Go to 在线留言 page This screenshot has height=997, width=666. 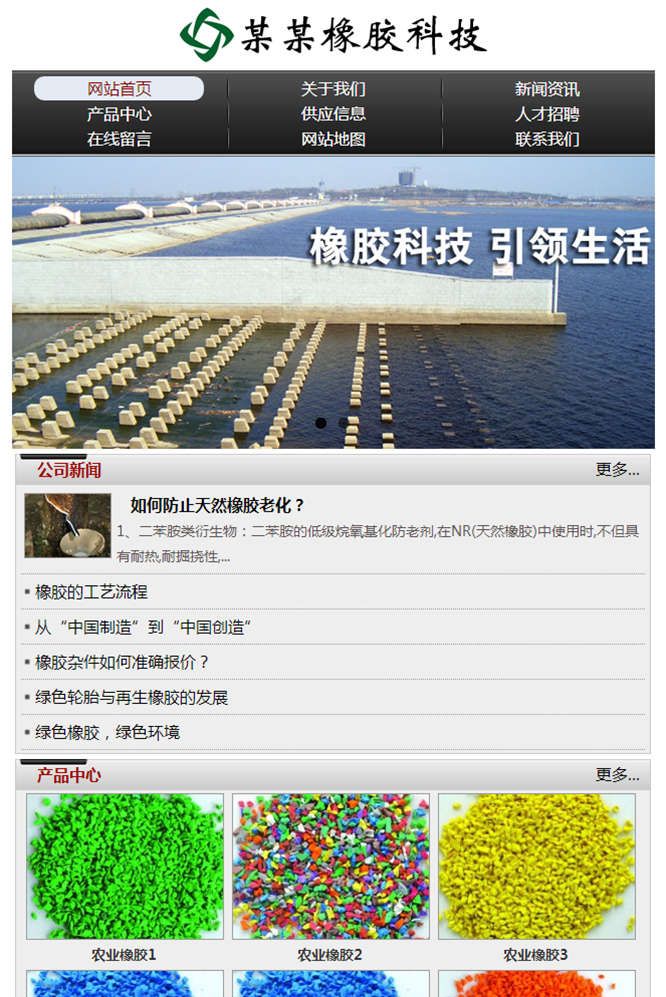[x=119, y=139]
